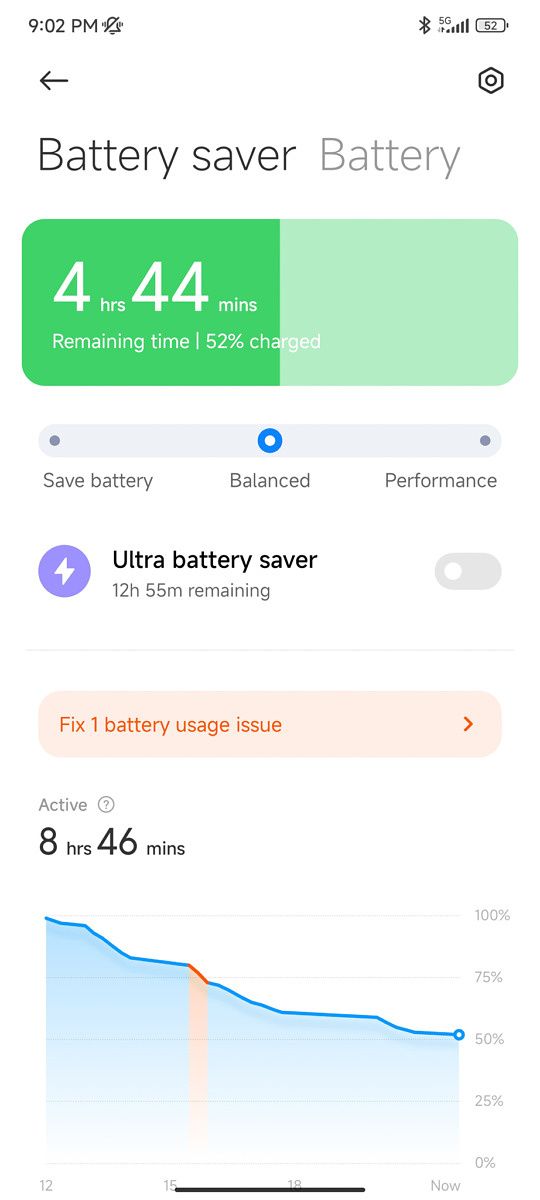
Task: Switch to the Battery tab
Action: 389,156
